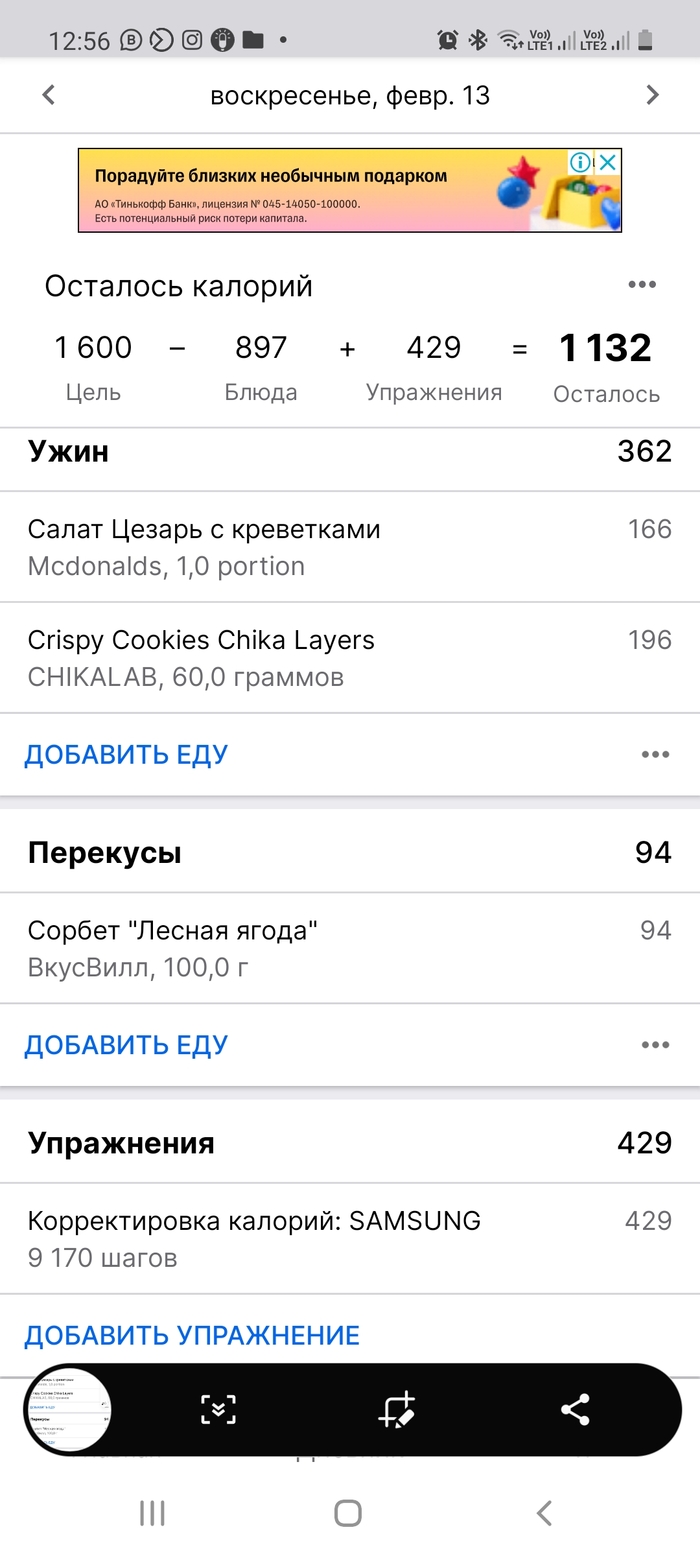Open the screenshot preview thumbnail
The height and width of the screenshot is (1556, 700).
tap(68, 1410)
